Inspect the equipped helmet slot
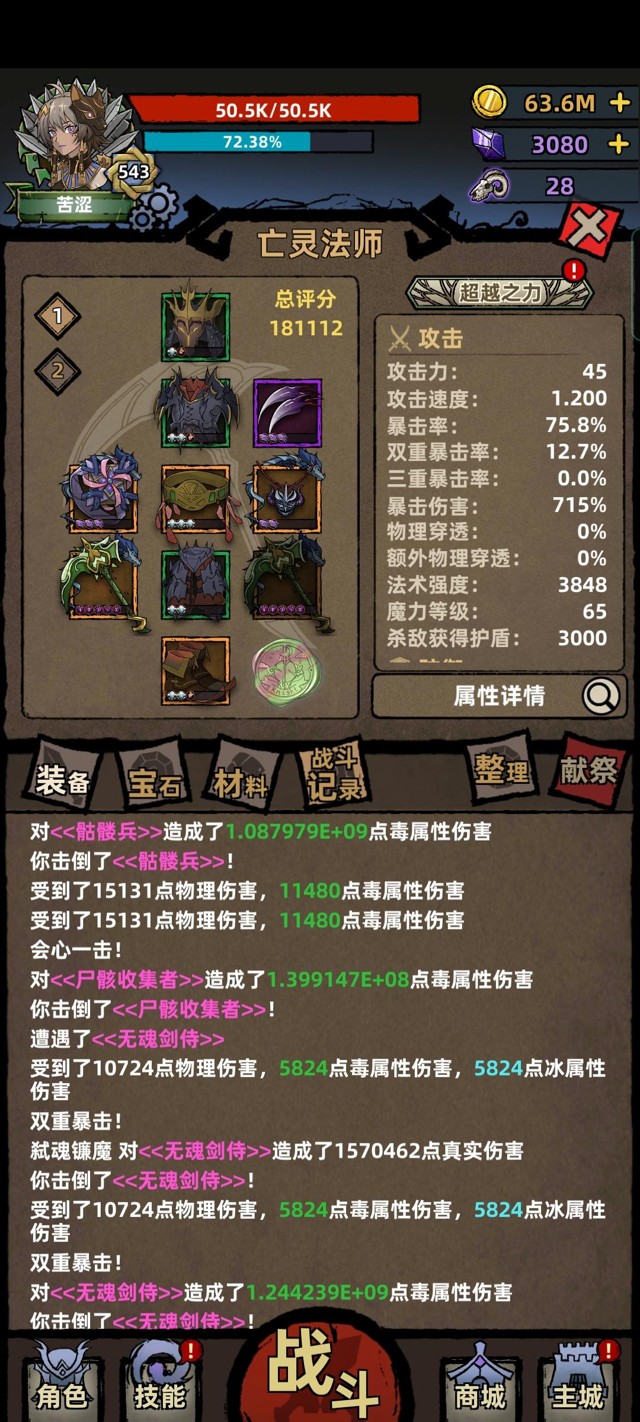Viewport: 640px width, 1422px height. [195, 326]
